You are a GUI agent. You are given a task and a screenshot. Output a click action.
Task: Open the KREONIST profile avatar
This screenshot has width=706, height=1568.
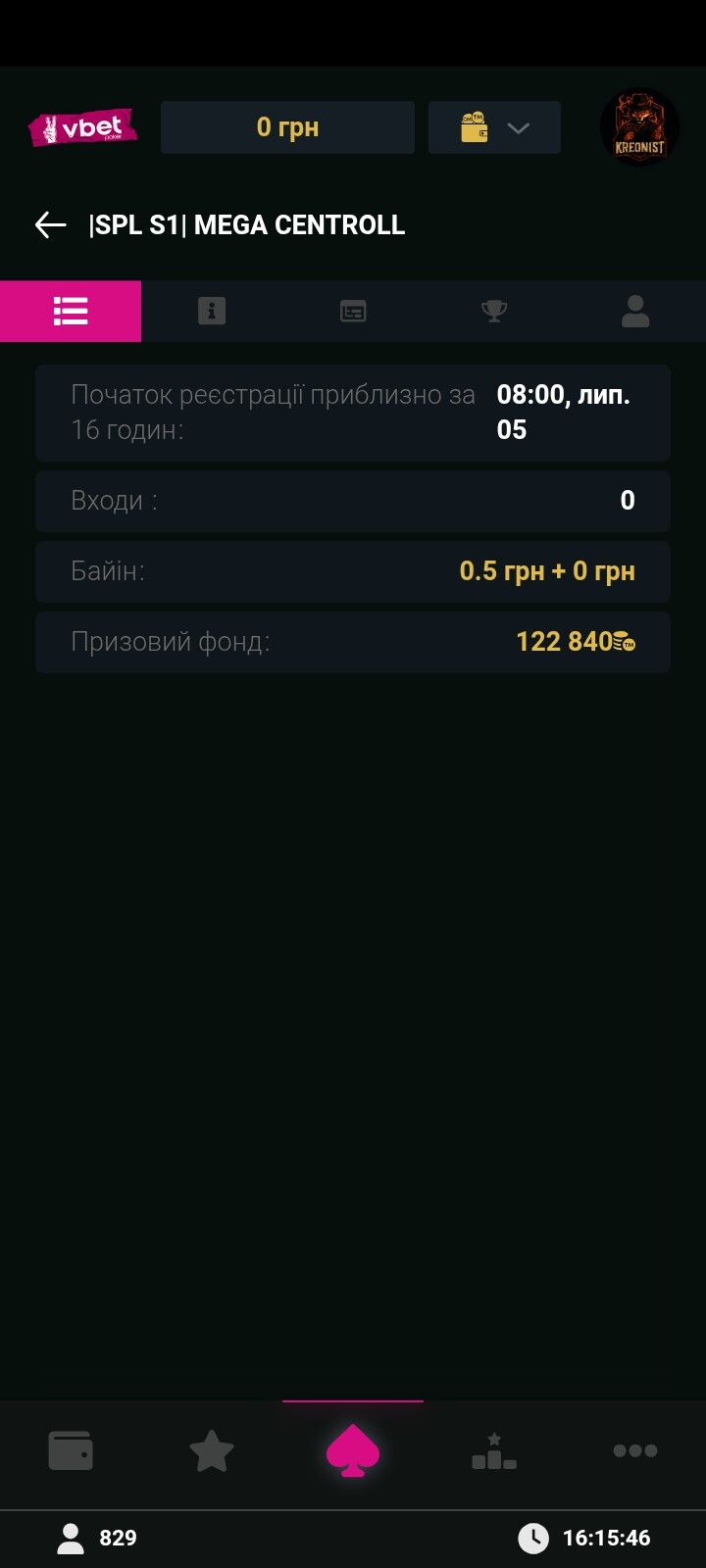[x=639, y=127]
